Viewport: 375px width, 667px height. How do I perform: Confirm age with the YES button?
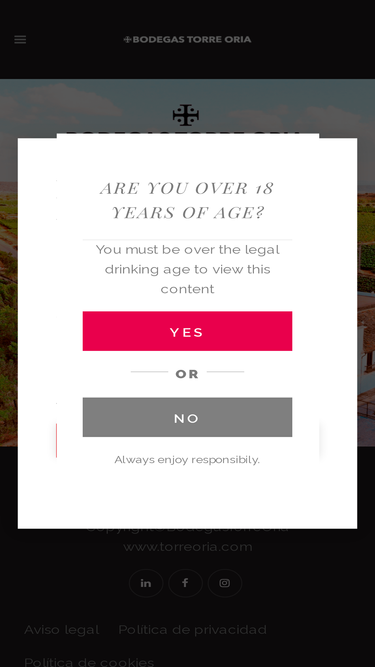(187, 331)
